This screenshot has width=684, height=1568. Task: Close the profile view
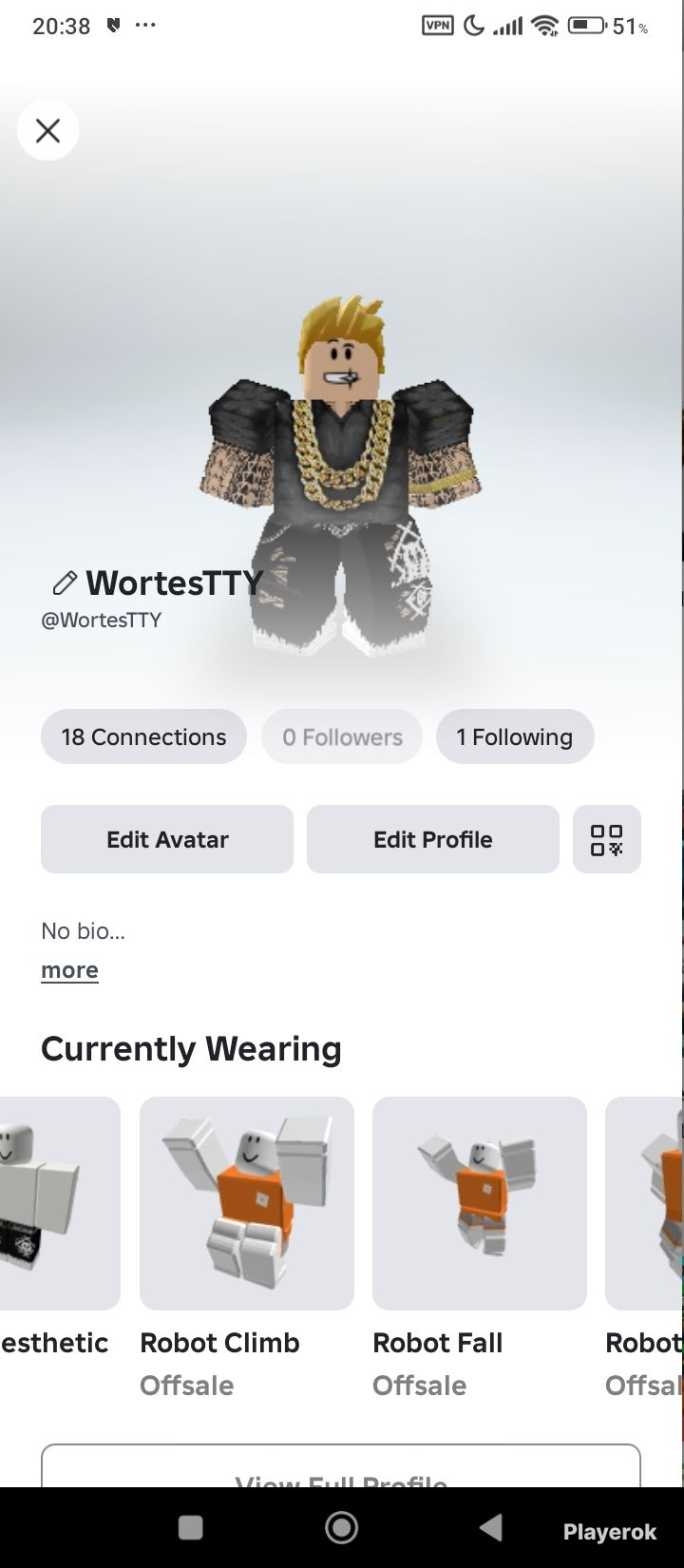[x=47, y=130]
